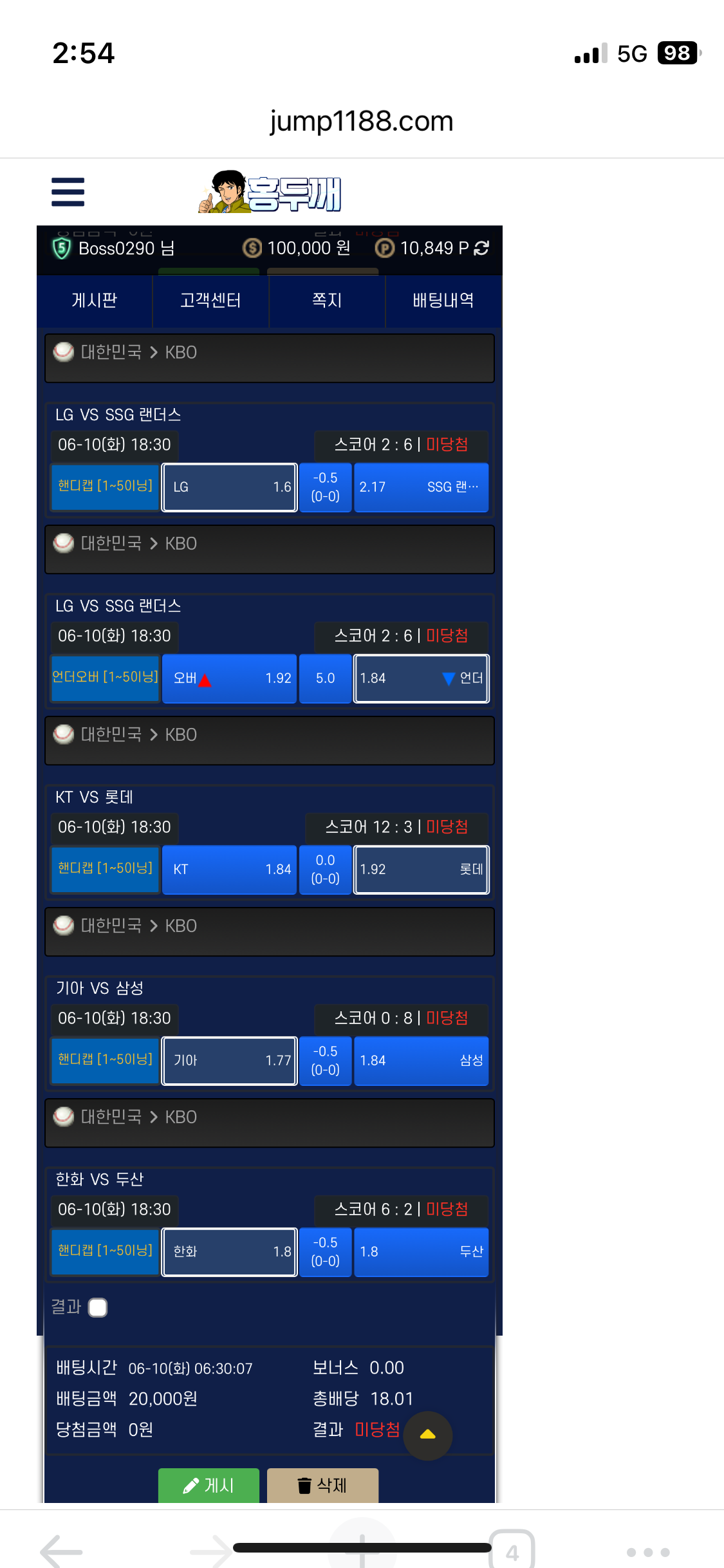The width and height of the screenshot is (724, 1568).
Task: Tap the green 게시 button
Action: coord(209,1486)
